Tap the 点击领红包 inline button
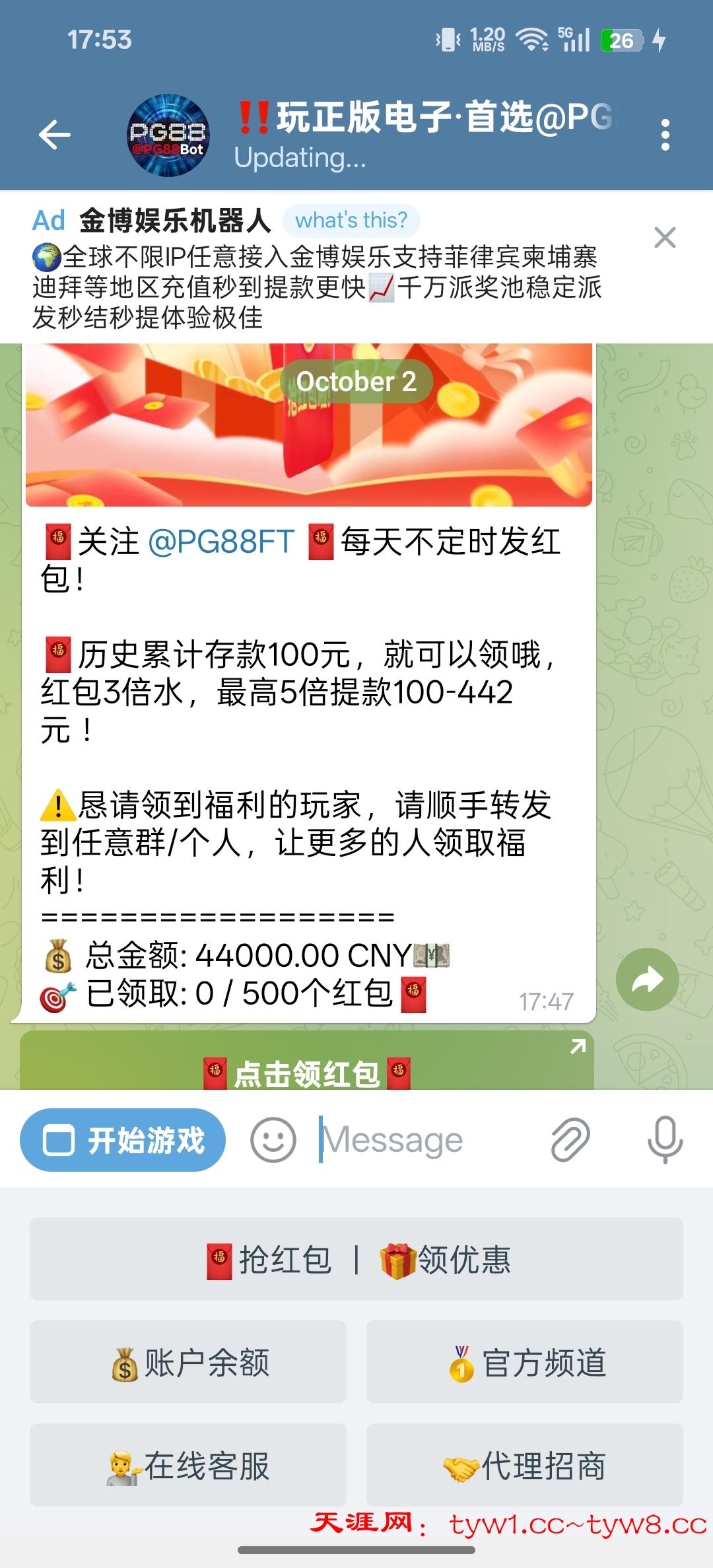Image resolution: width=713 pixels, height=1568 pixels. pyautogui.click(x=307, y=1065)
